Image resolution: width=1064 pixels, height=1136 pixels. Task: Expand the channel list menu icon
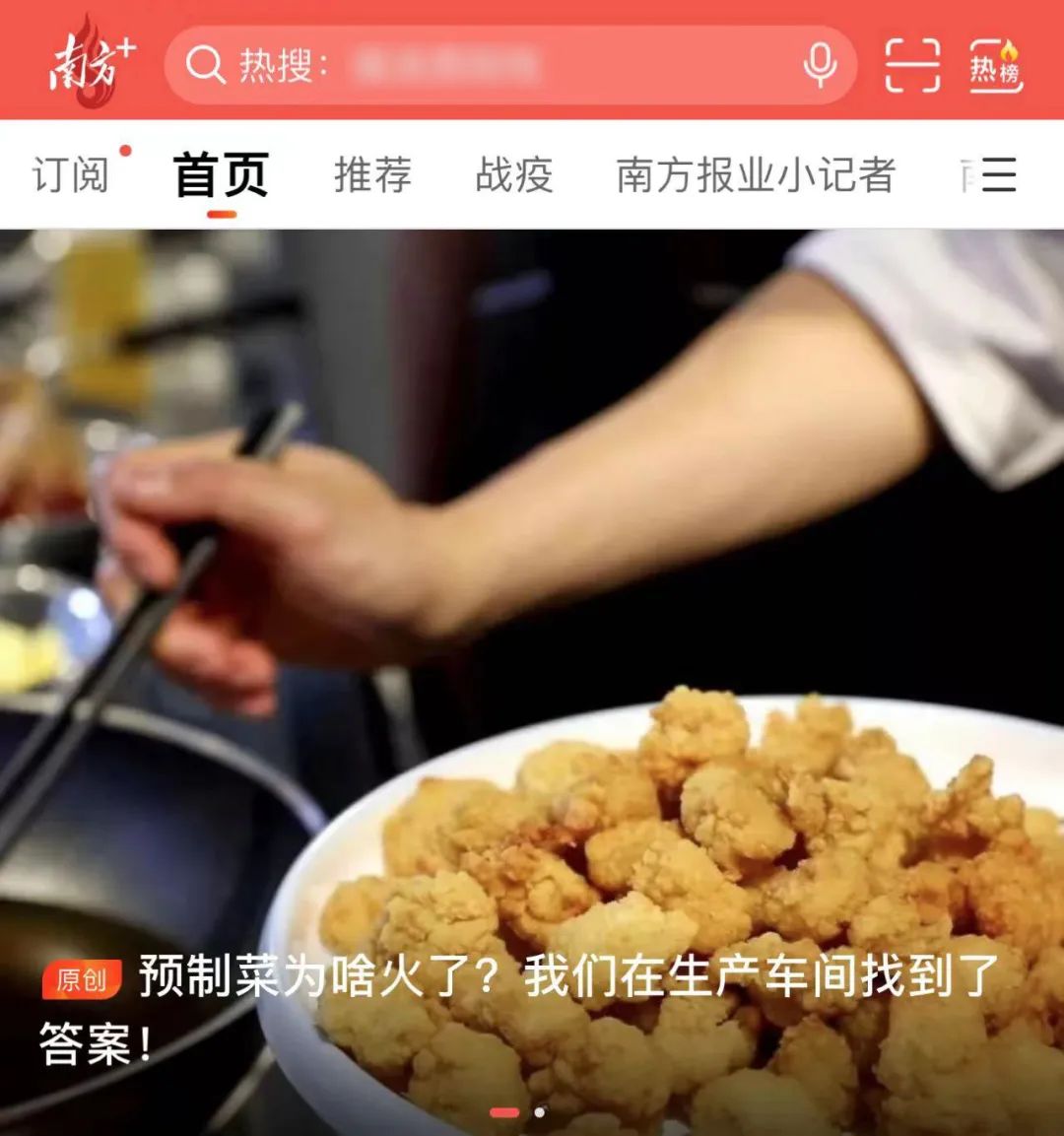pyautogui.click(x=998, y=175)
